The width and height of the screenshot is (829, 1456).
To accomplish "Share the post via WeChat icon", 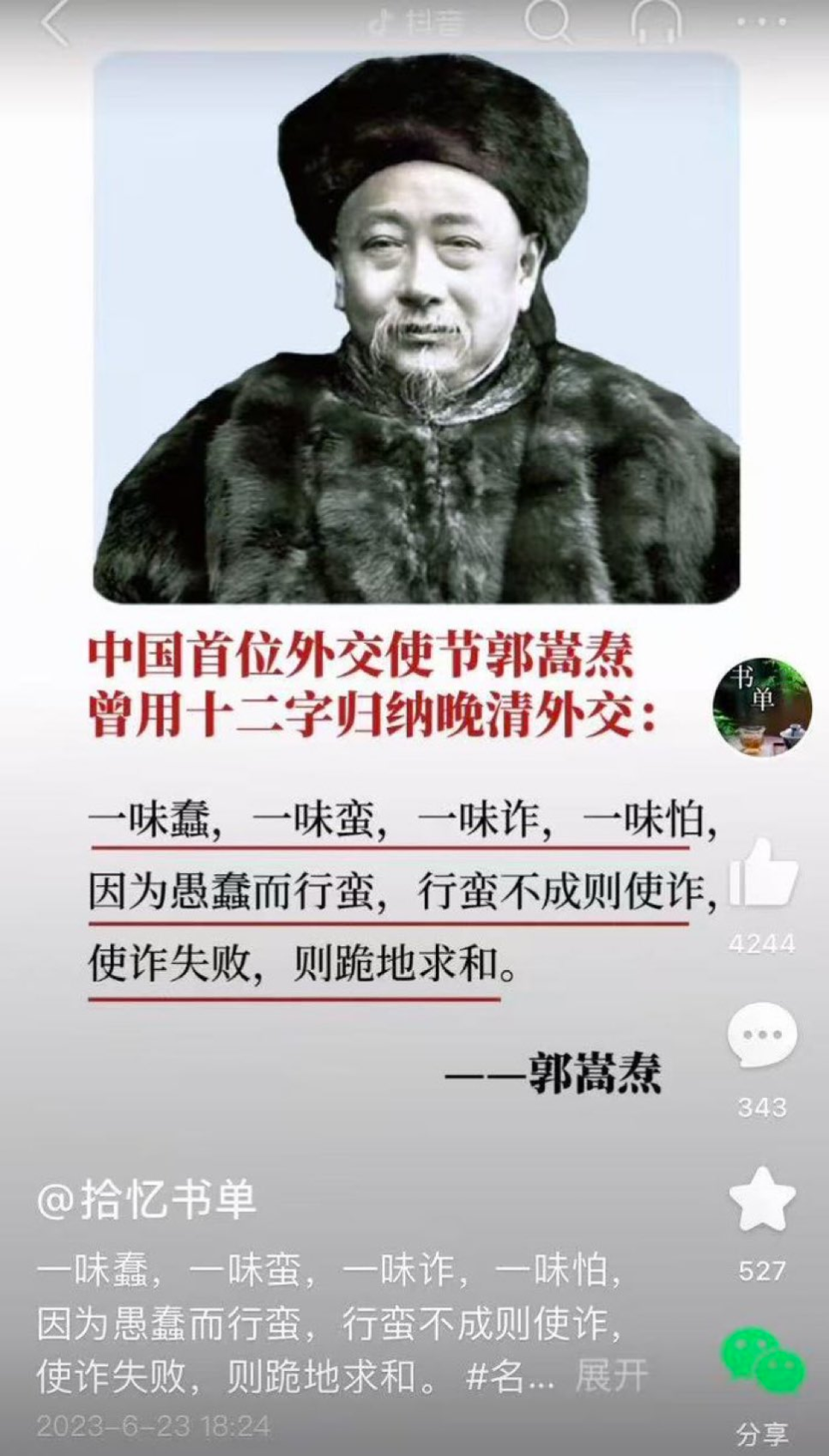I will point(762,1359).
